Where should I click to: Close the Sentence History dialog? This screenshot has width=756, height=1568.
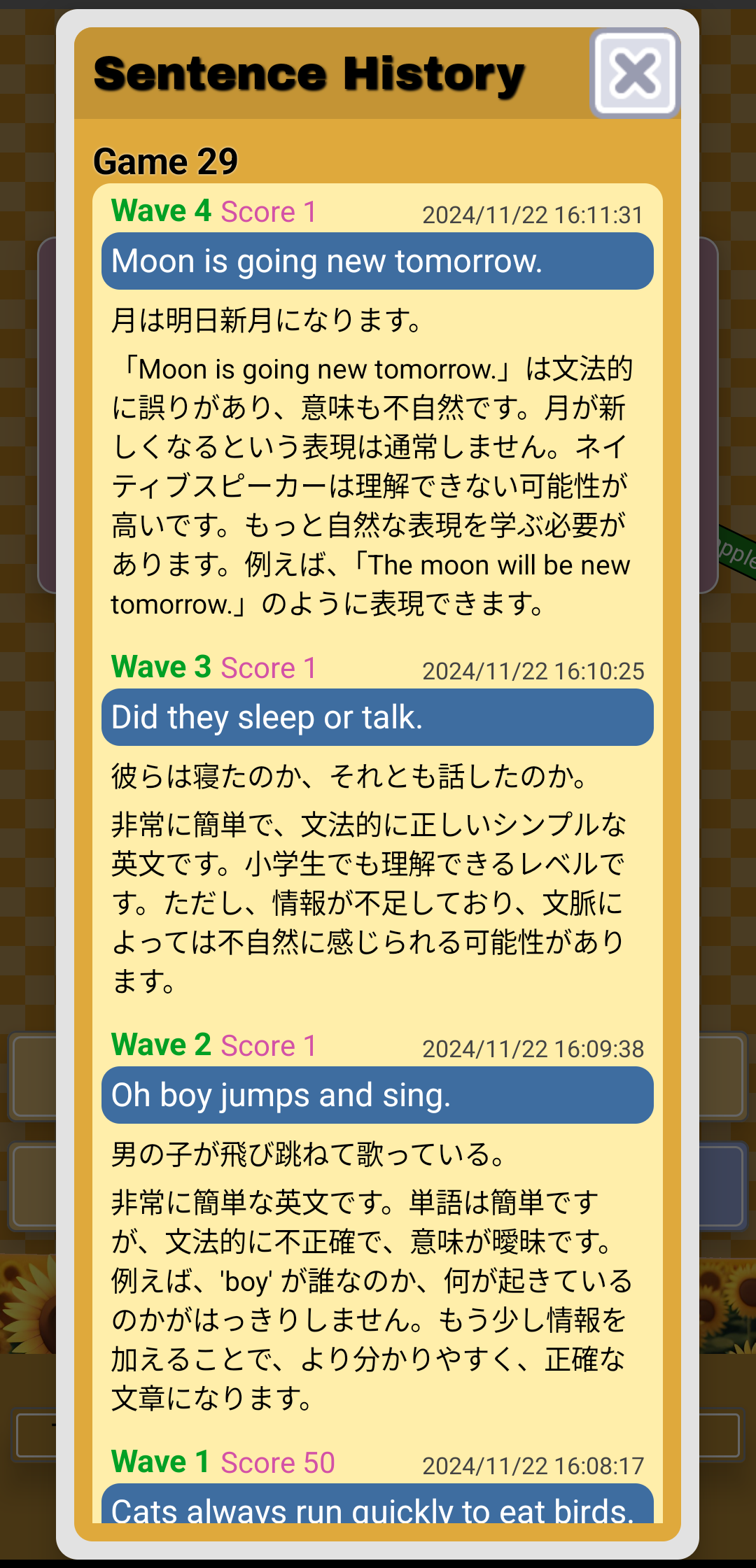click(635, 73)
